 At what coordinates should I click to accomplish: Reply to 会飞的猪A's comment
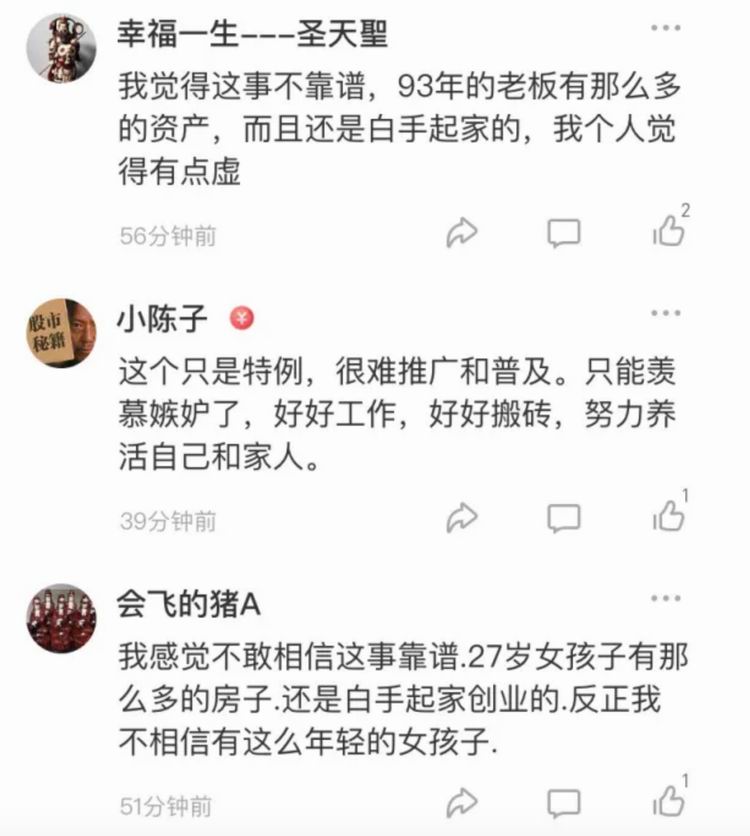pos(564,802)
